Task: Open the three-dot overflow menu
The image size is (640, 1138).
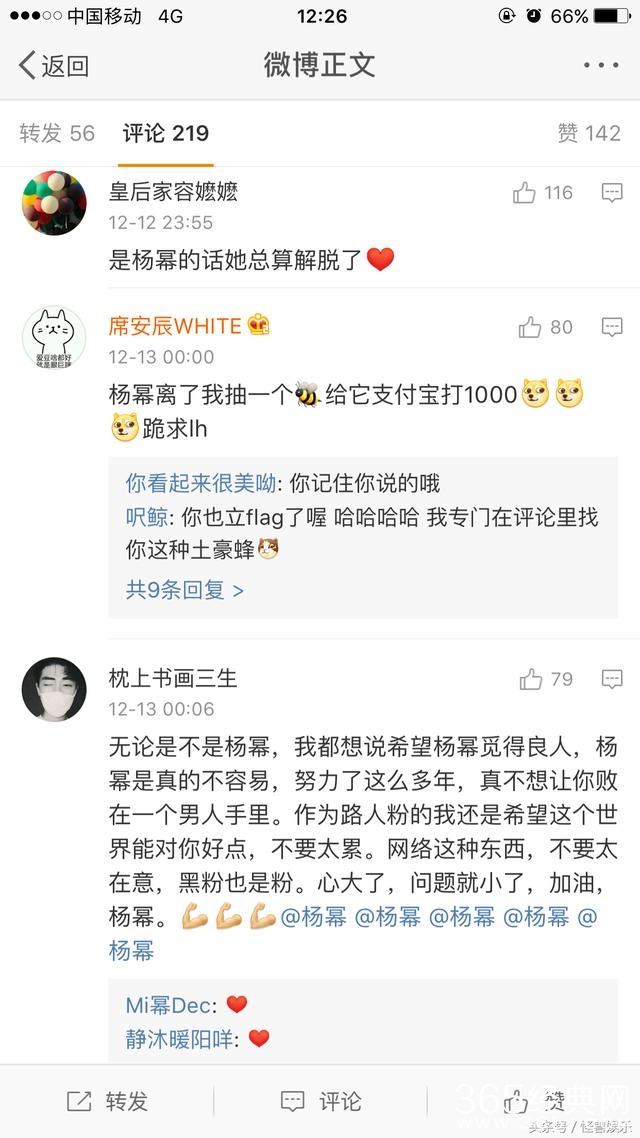Action: coord(600,66)
